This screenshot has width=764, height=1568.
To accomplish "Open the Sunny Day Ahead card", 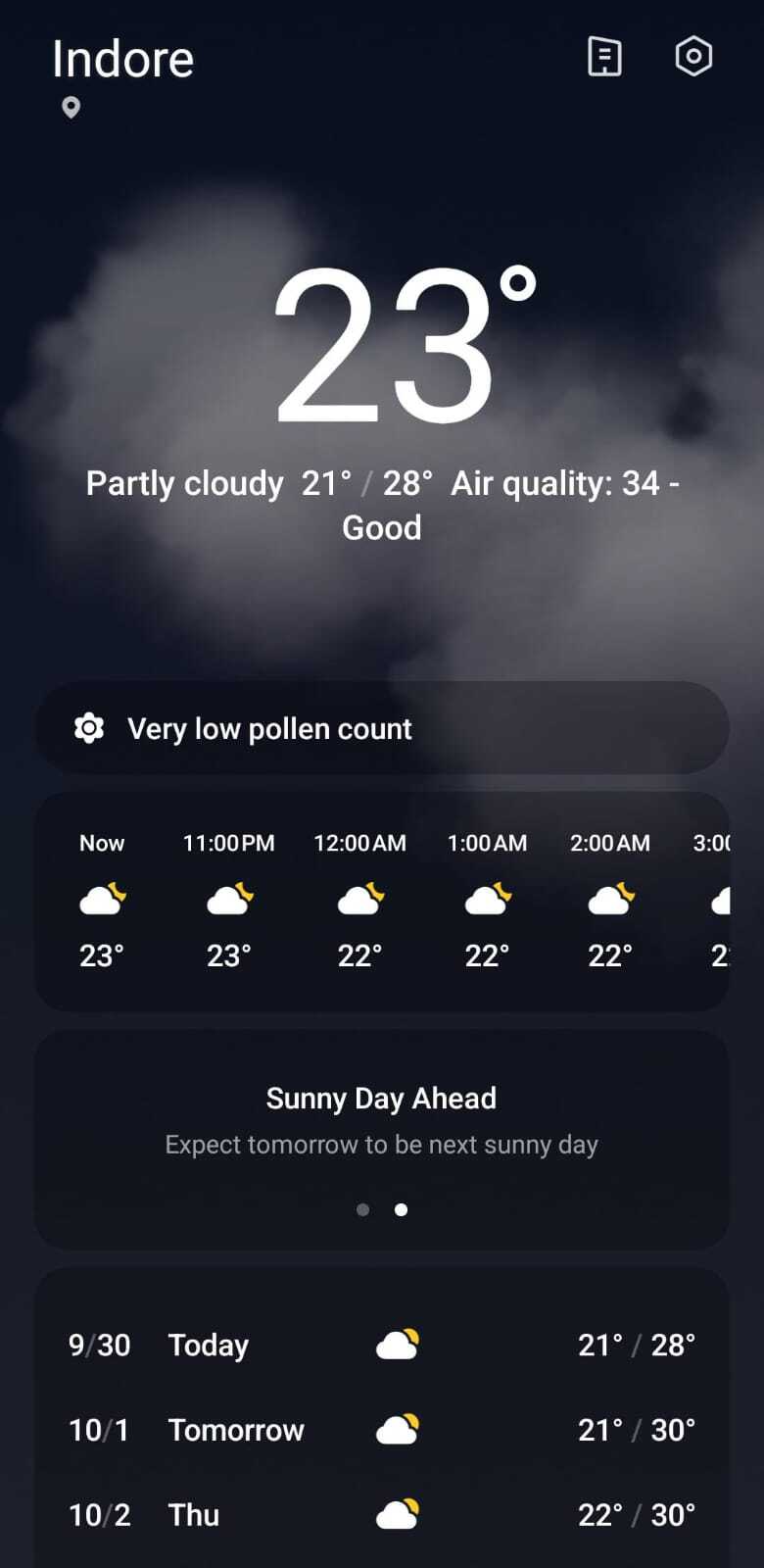I will pyautogui.click(x=382, y=1119).
